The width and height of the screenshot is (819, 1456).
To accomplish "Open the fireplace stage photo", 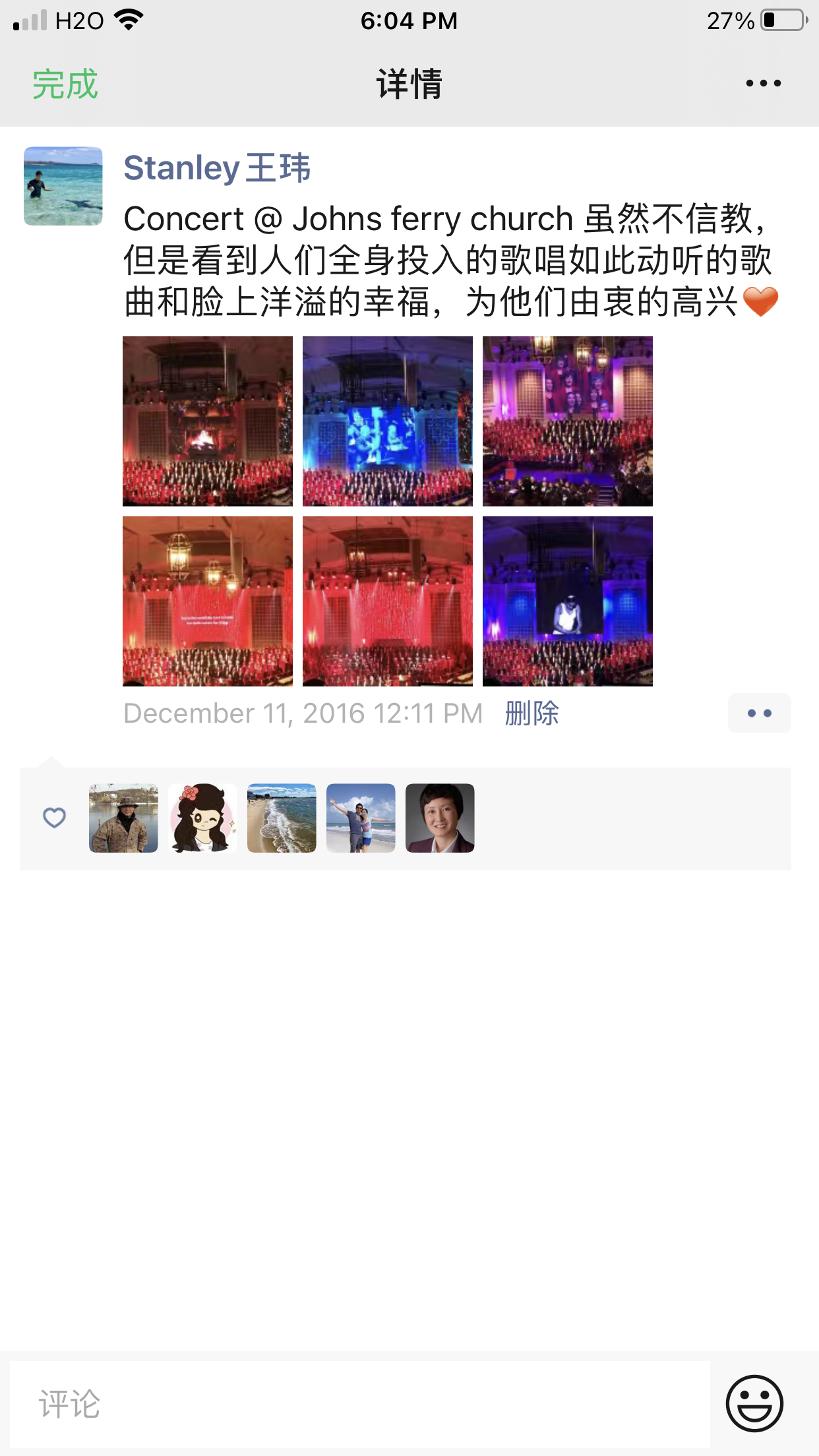I will point(208,421).
